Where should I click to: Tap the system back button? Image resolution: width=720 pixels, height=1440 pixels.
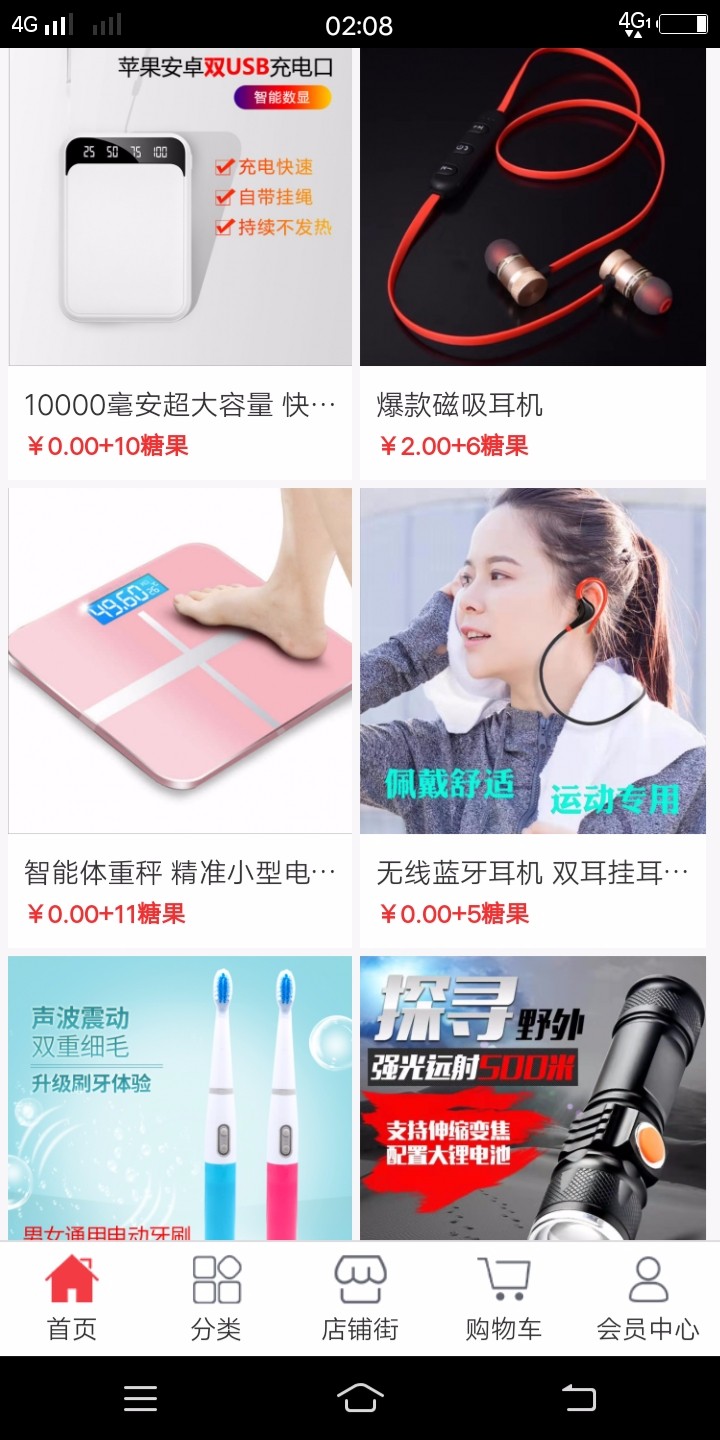coord(578,1397)
